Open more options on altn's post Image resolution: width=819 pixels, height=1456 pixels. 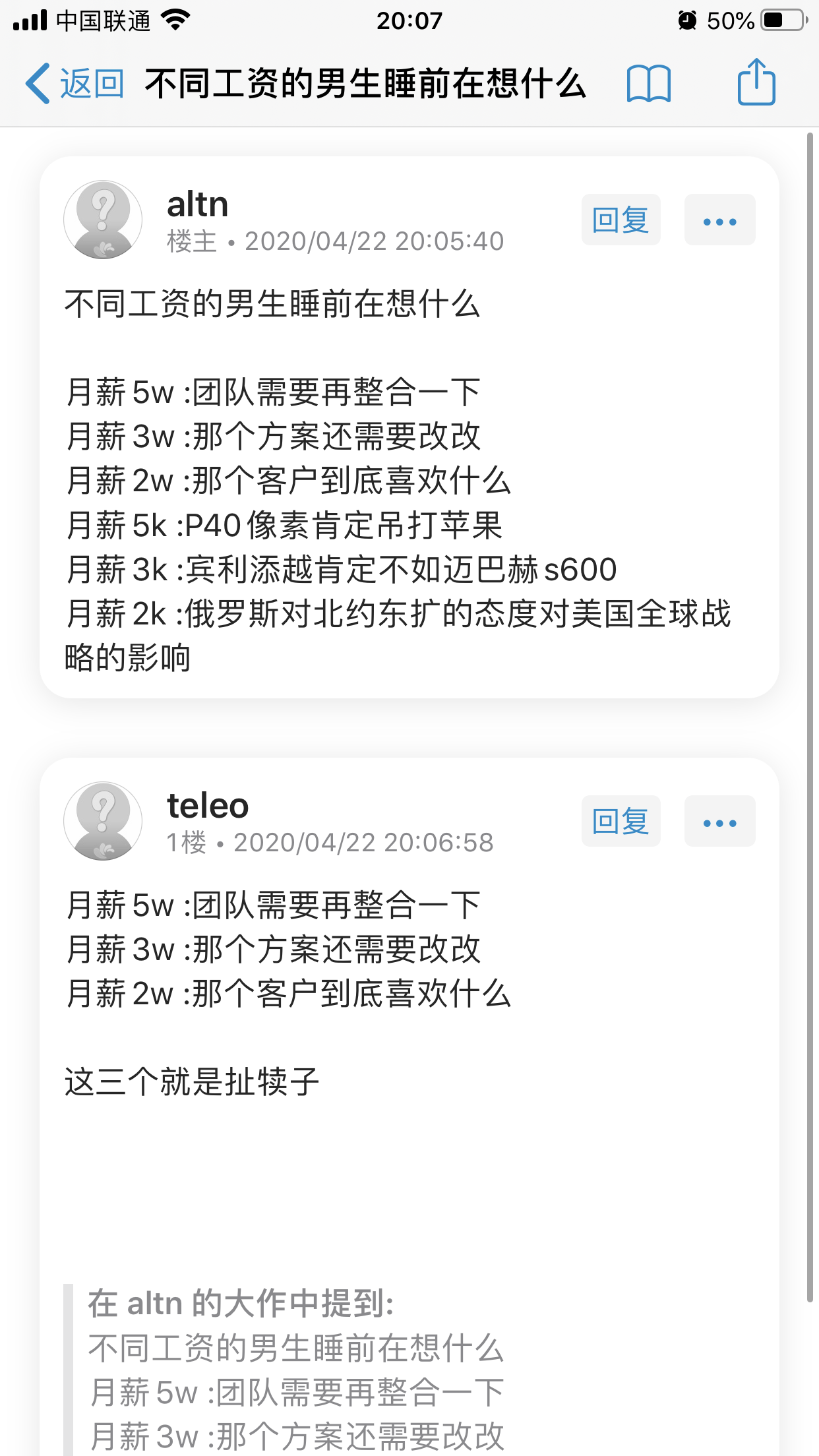coord(719,220)
